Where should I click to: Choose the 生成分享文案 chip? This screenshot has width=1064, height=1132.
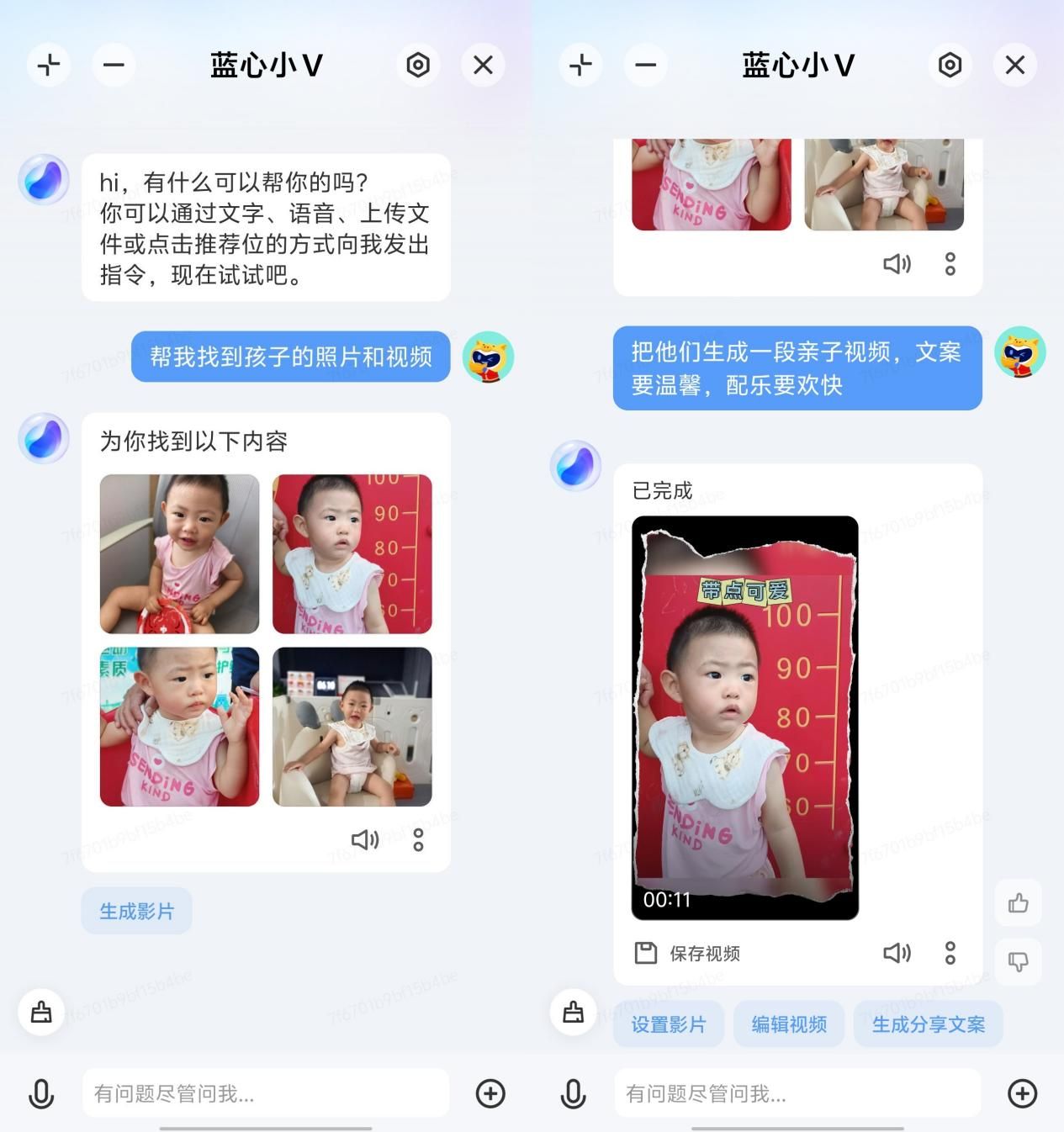coord(928,1024)
